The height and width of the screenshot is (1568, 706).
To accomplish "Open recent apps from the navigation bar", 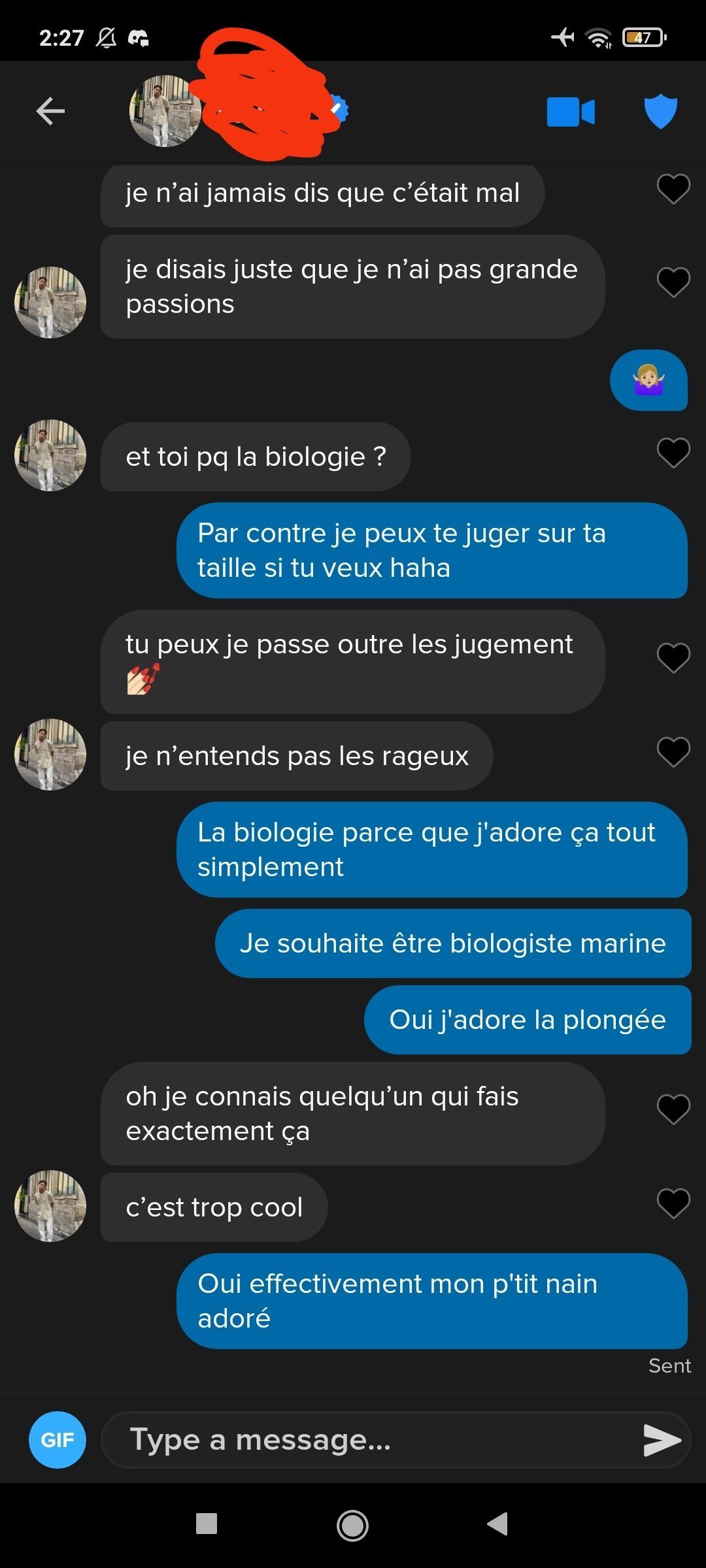I will point(207,1524).
